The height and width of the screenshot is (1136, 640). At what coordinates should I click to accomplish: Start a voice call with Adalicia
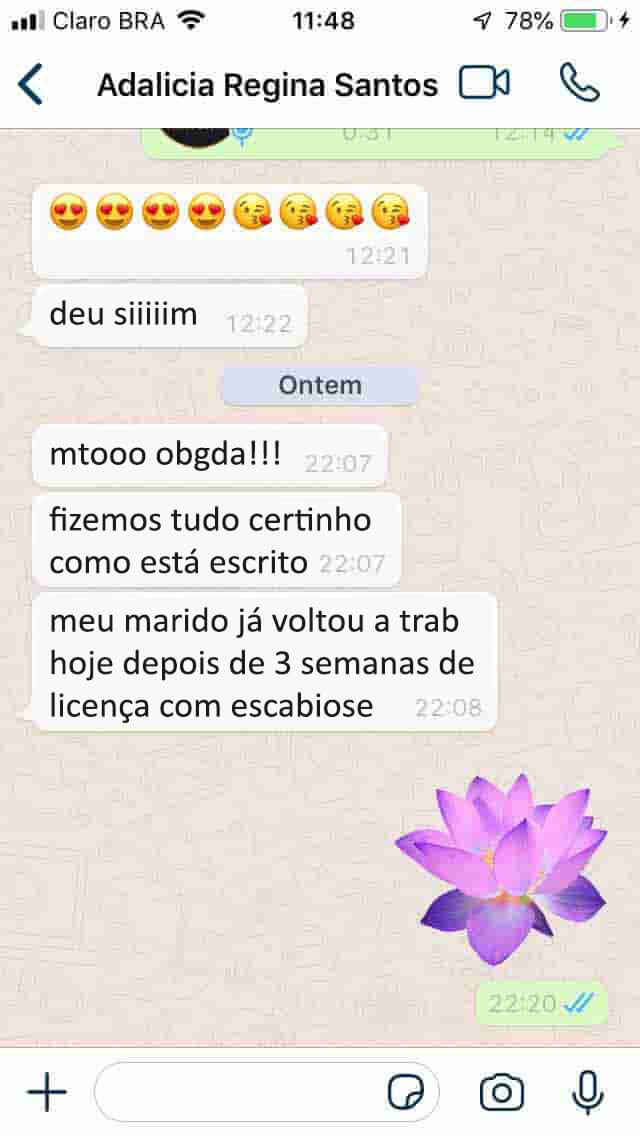579,84
